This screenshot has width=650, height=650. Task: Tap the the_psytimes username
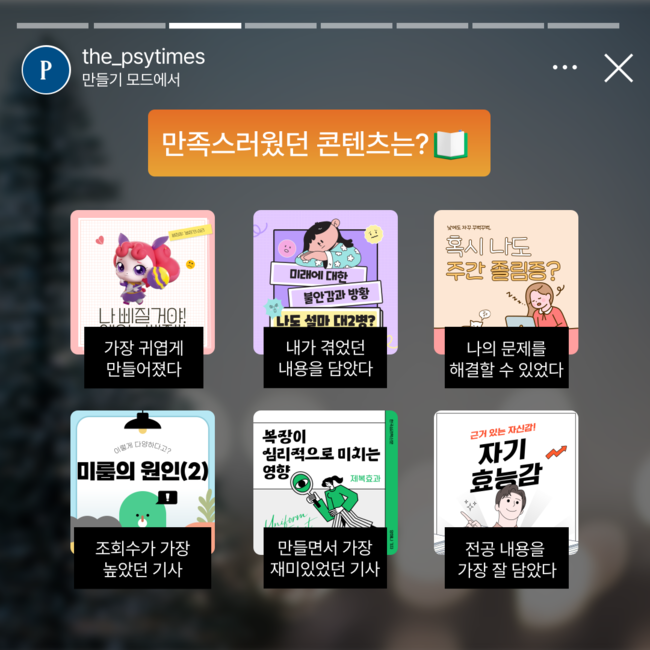click(143, 57)
